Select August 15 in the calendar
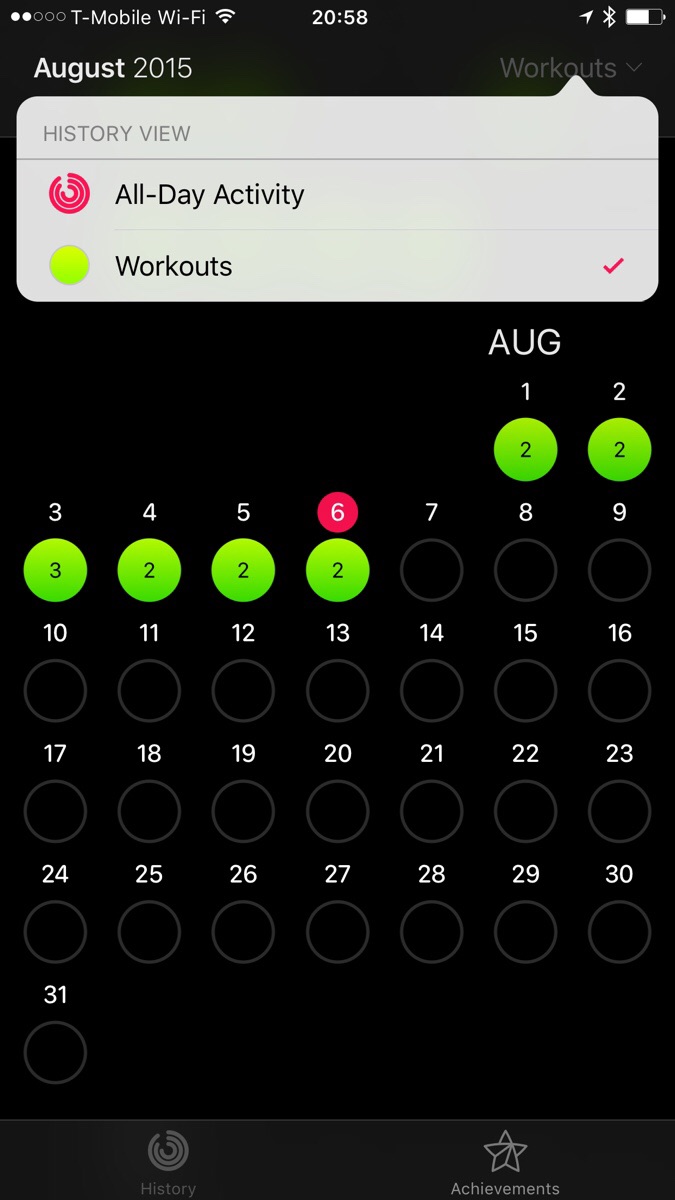The image size is (675, 1200). click(525, 690)
